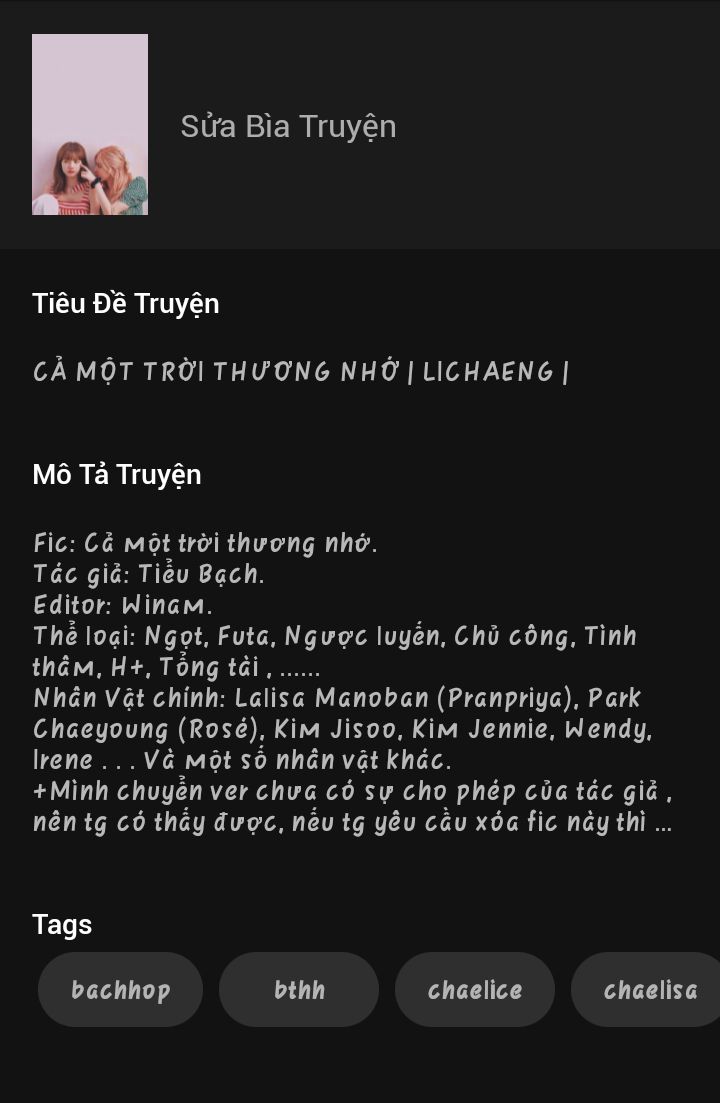Edit the story description text

pyautogui.click(x=352, y=682)
